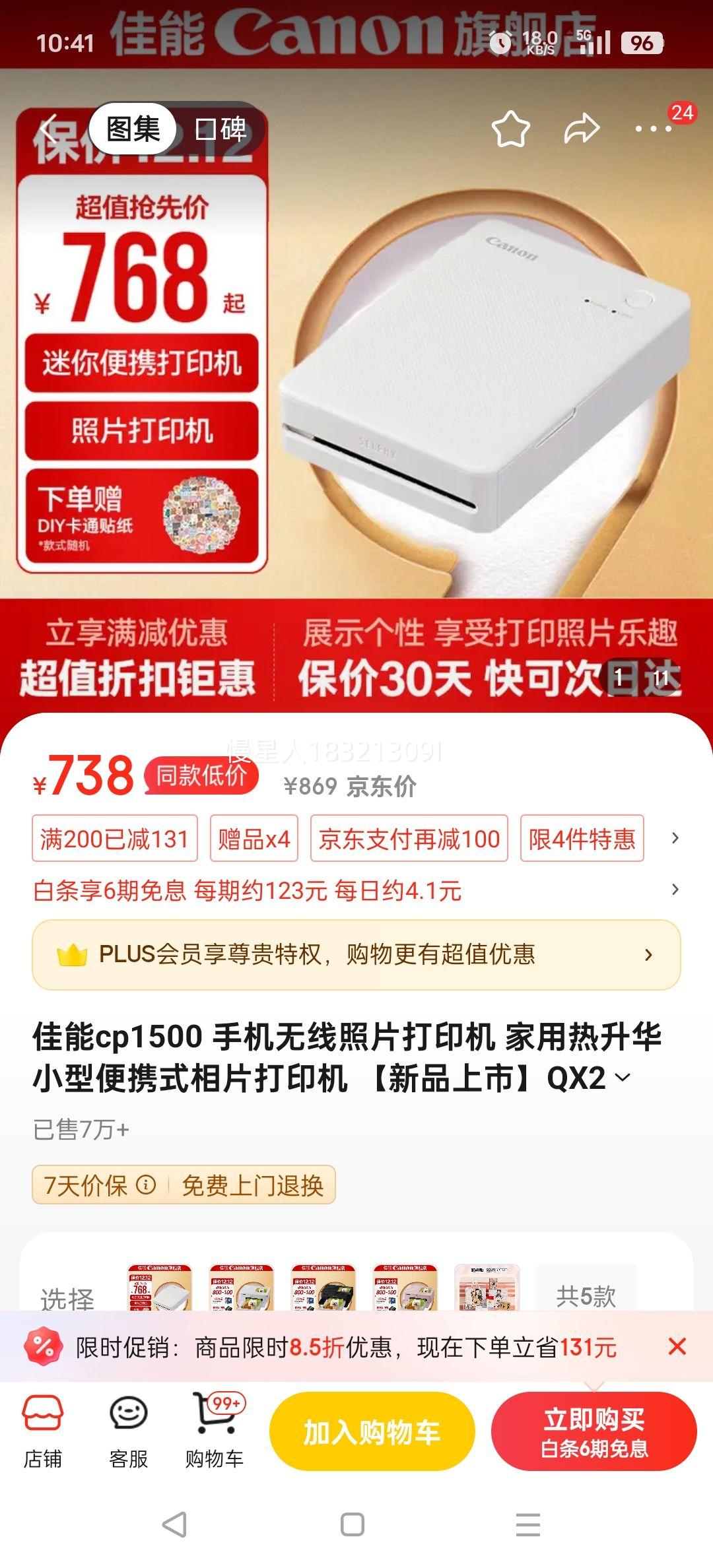This screenshot has width=713, height=1568.
Task: Select the 限4件特惠 promotion tag
Action: [580, 839]
